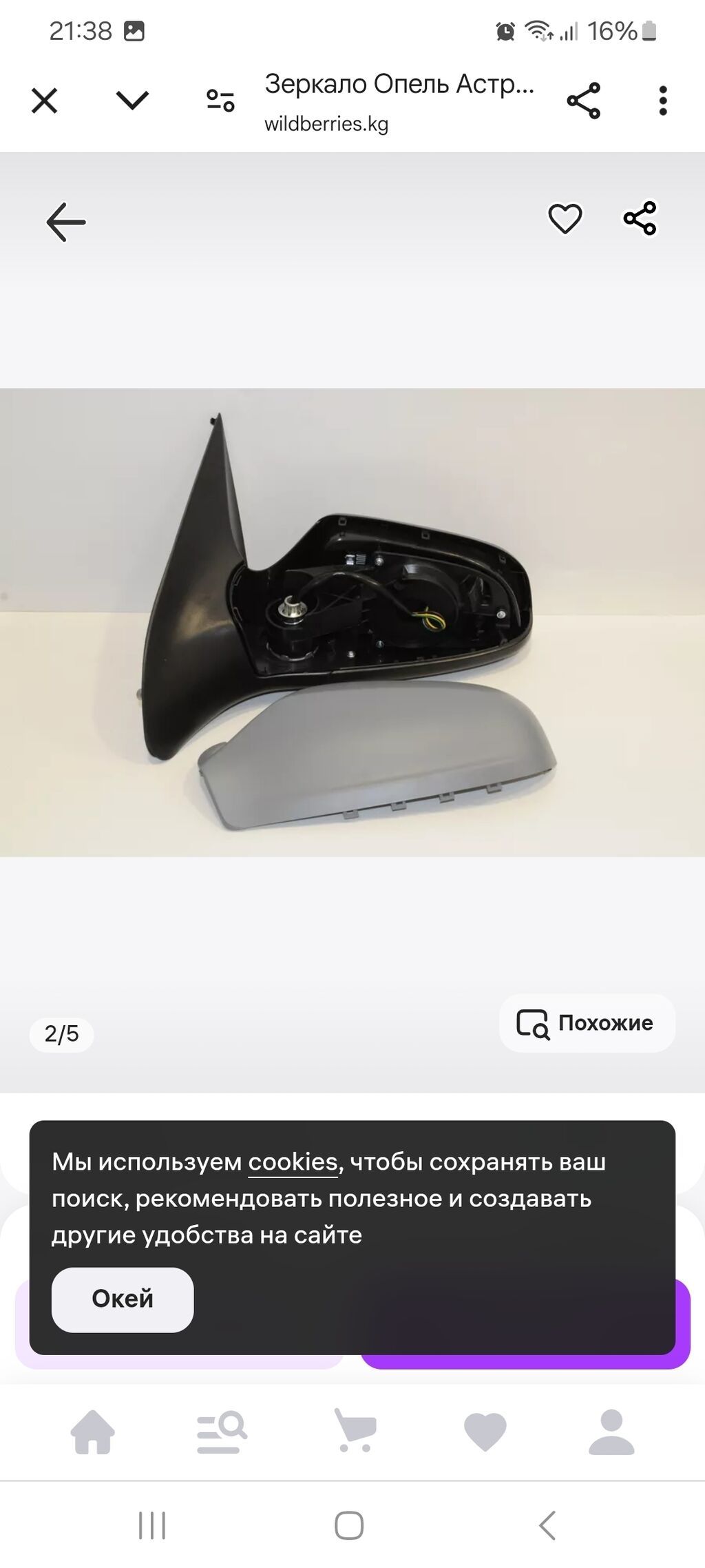The width and height of the screenshot is (705, 1568).
Task: Open the cookies link in the banner
Action: [293, 1162]
